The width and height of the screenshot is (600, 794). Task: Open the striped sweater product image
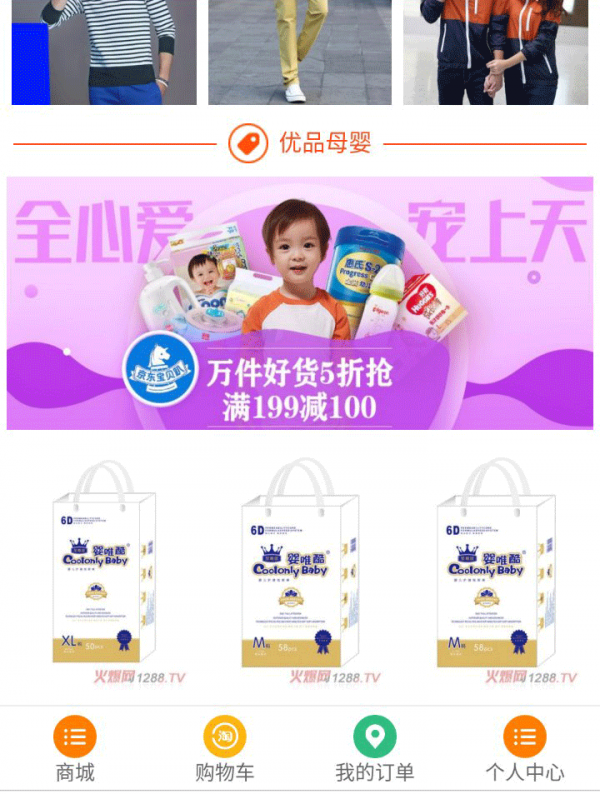[104, 50]
